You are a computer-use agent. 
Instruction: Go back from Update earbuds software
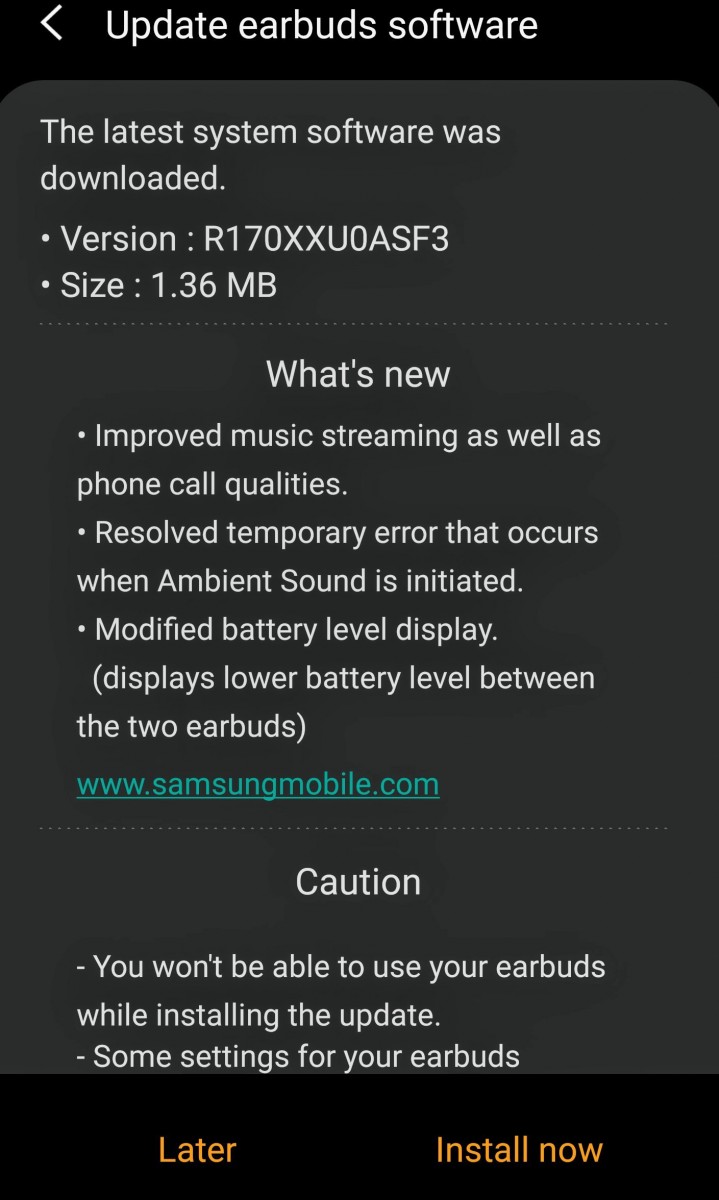point(52,25)
